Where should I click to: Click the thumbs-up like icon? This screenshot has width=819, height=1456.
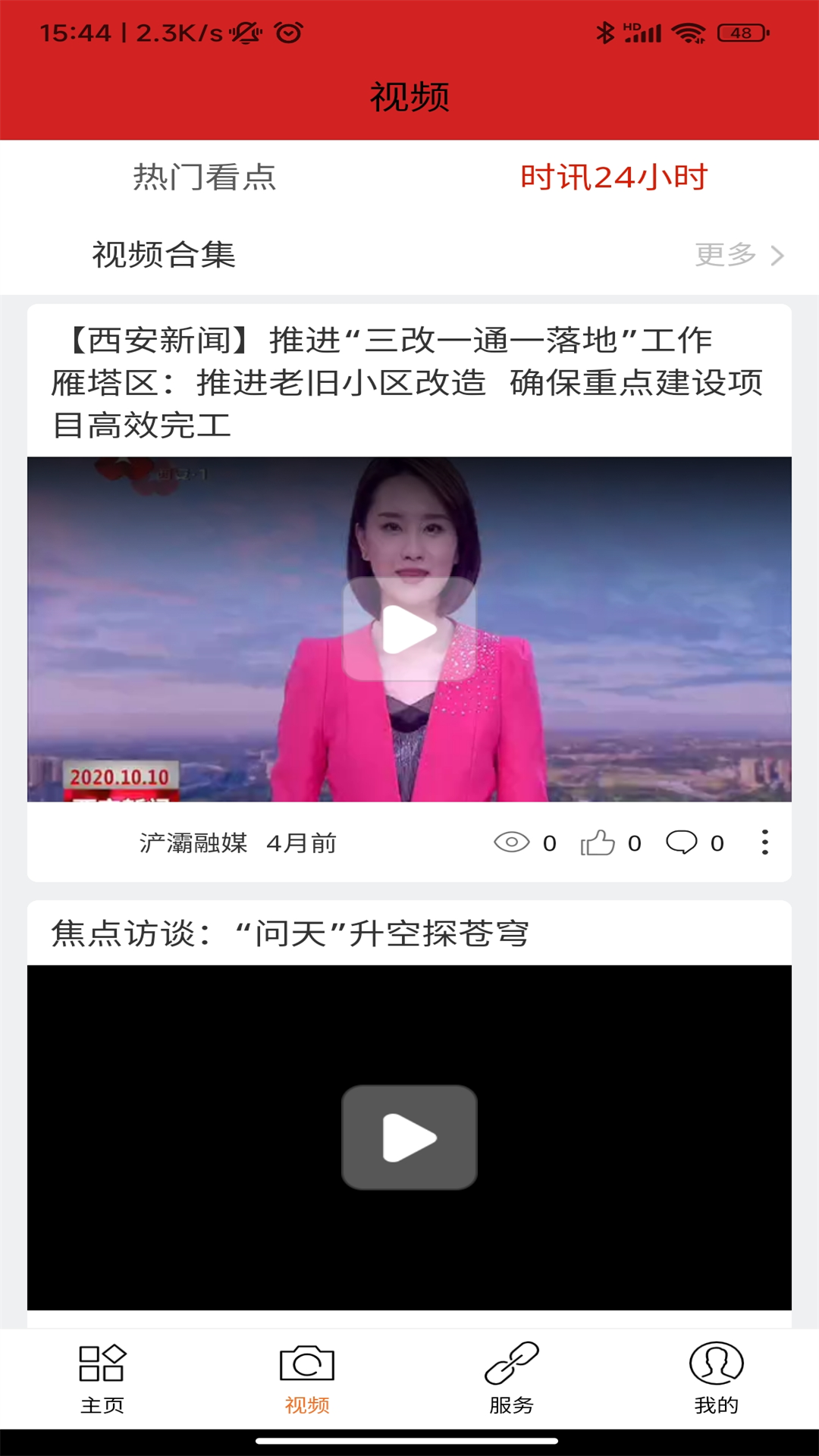click(600, 842)
